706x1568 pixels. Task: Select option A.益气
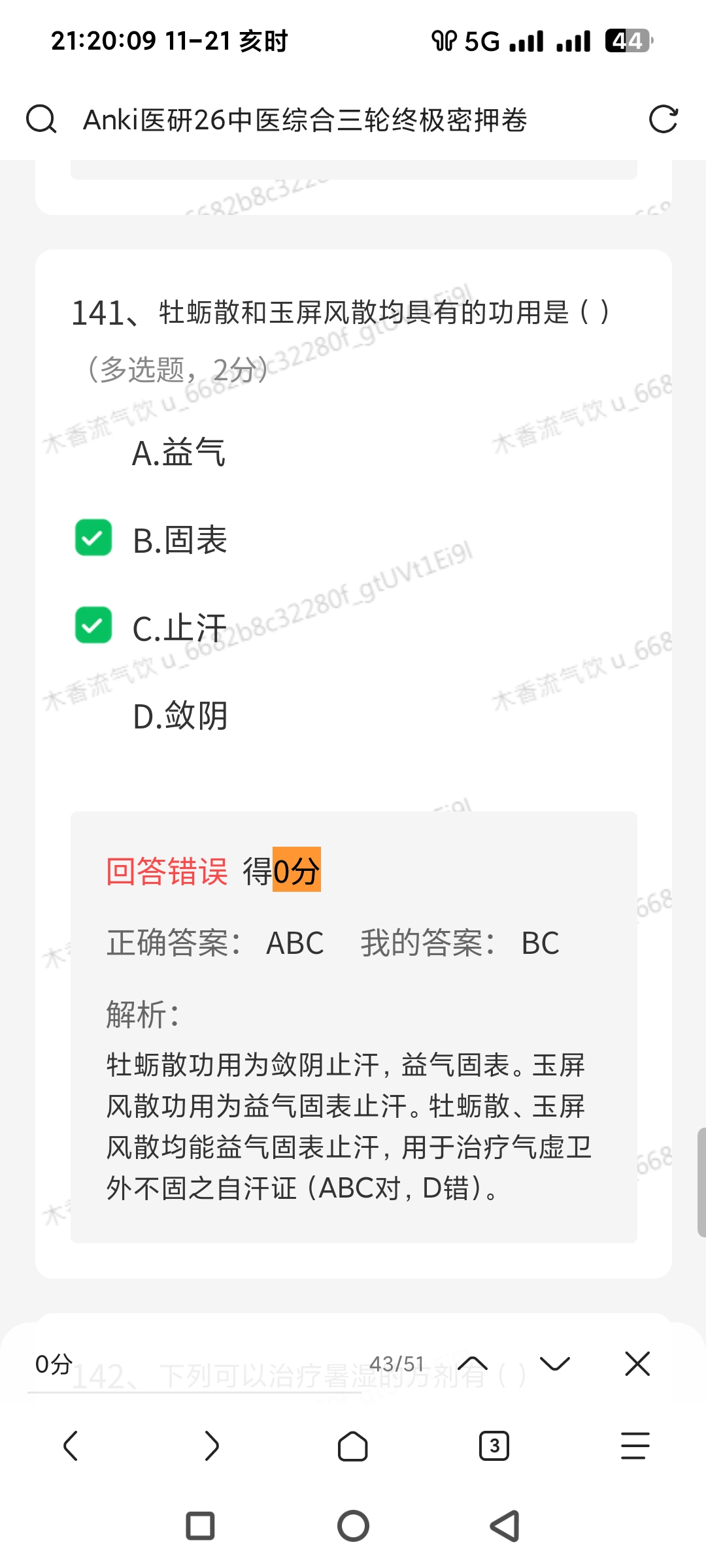tap(178, 453)
